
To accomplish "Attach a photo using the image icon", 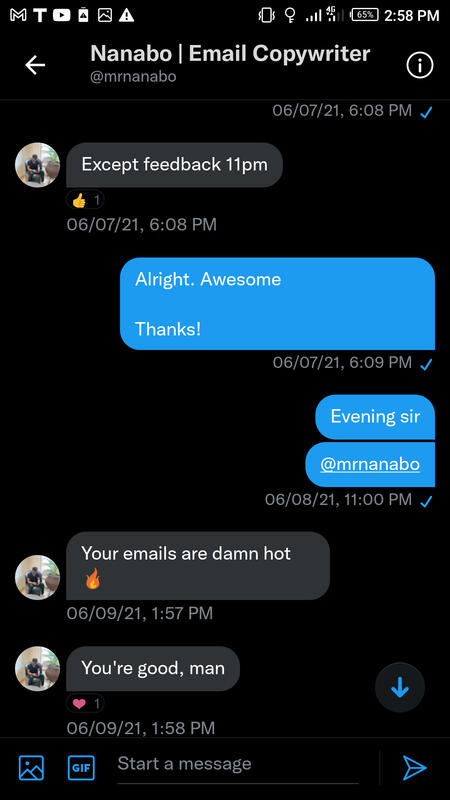I will (31, 767).
